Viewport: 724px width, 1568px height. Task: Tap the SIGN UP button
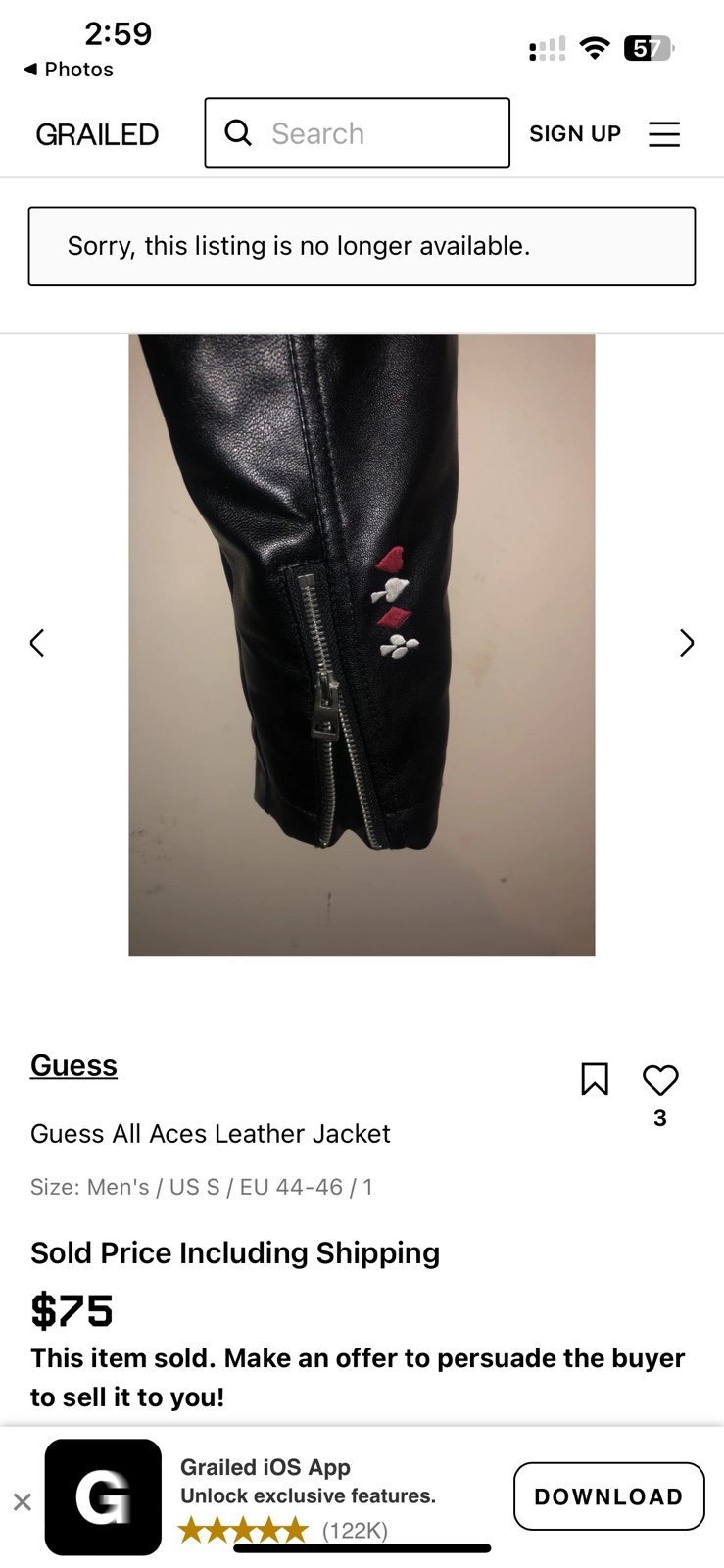coord(575,134)
